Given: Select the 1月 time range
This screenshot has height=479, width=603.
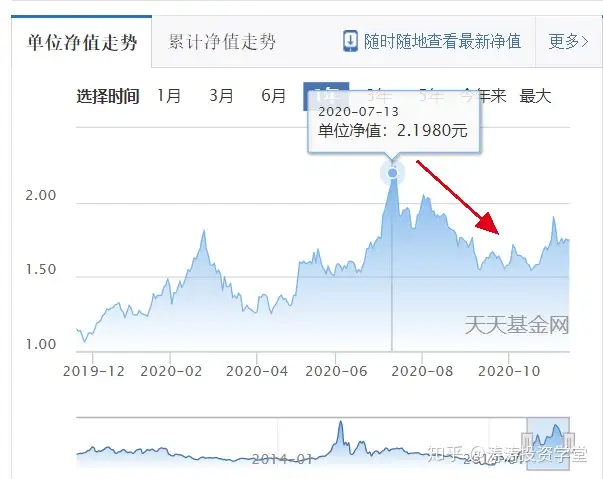Looking at the screenshot, I should tap(169, 96).
